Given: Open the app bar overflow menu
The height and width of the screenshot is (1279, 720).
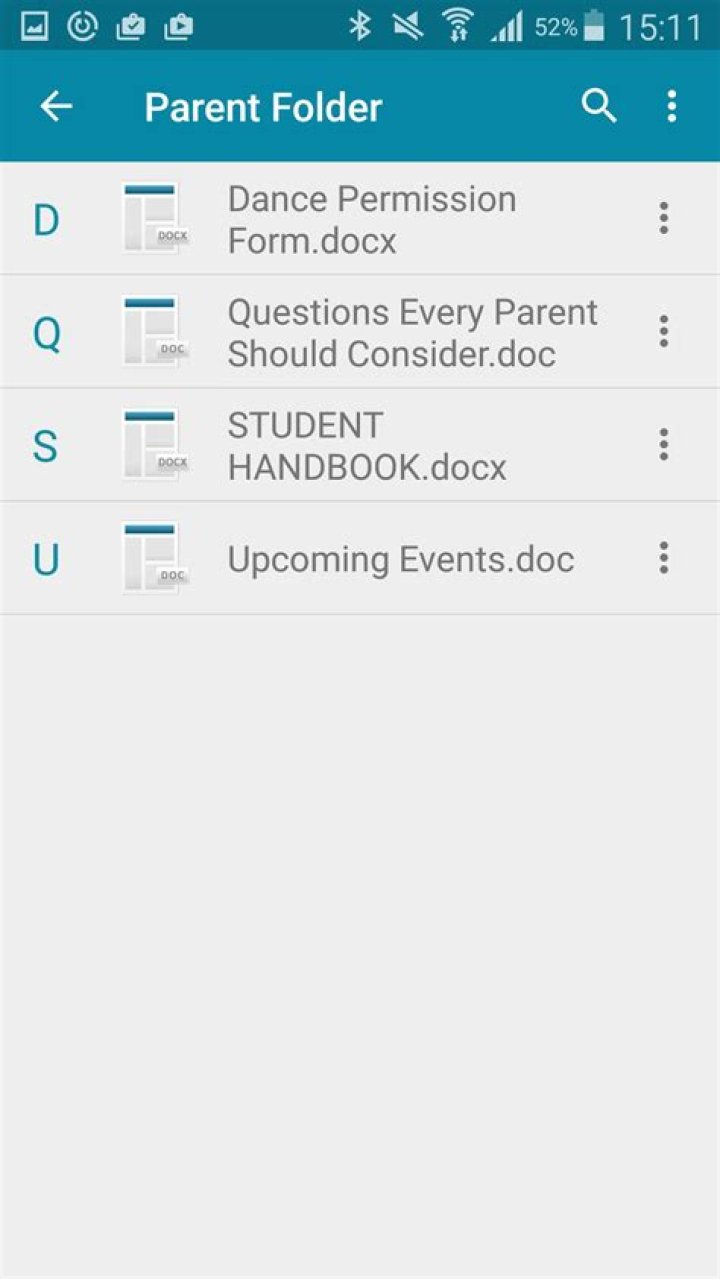Looking at the screenshot, I should 672,106.
